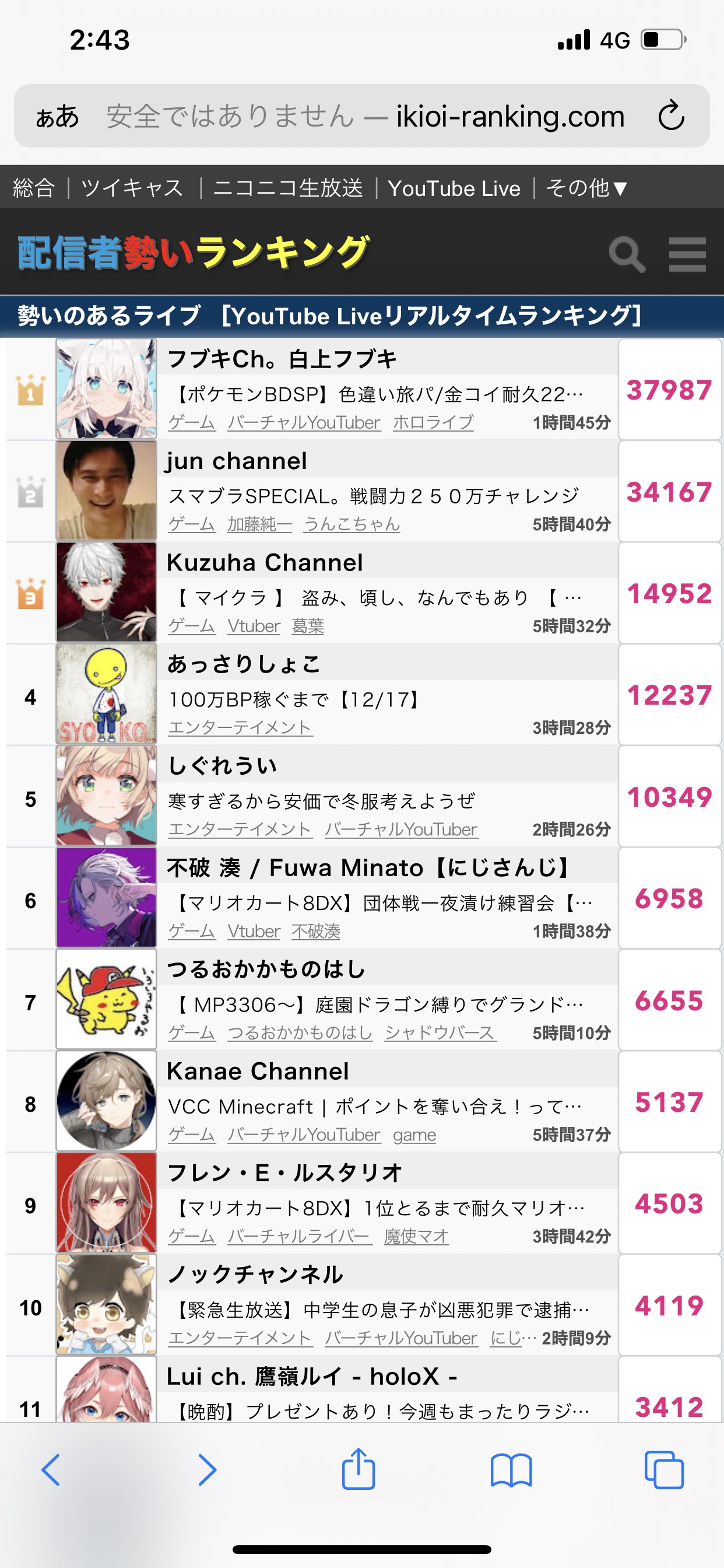Open フブキCh。白上フブキ stream

click(282, 359)
